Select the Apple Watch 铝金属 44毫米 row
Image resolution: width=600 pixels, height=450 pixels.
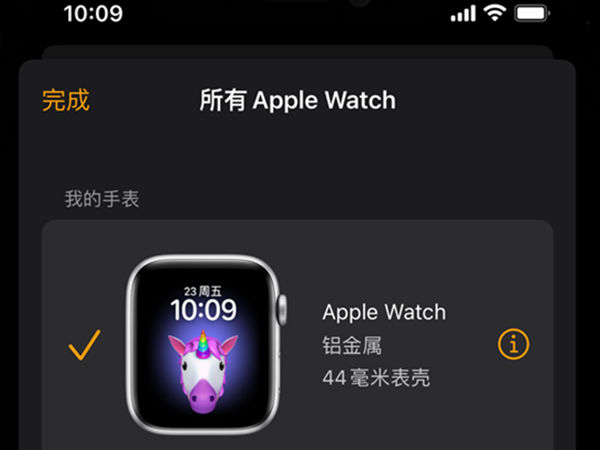384,344
